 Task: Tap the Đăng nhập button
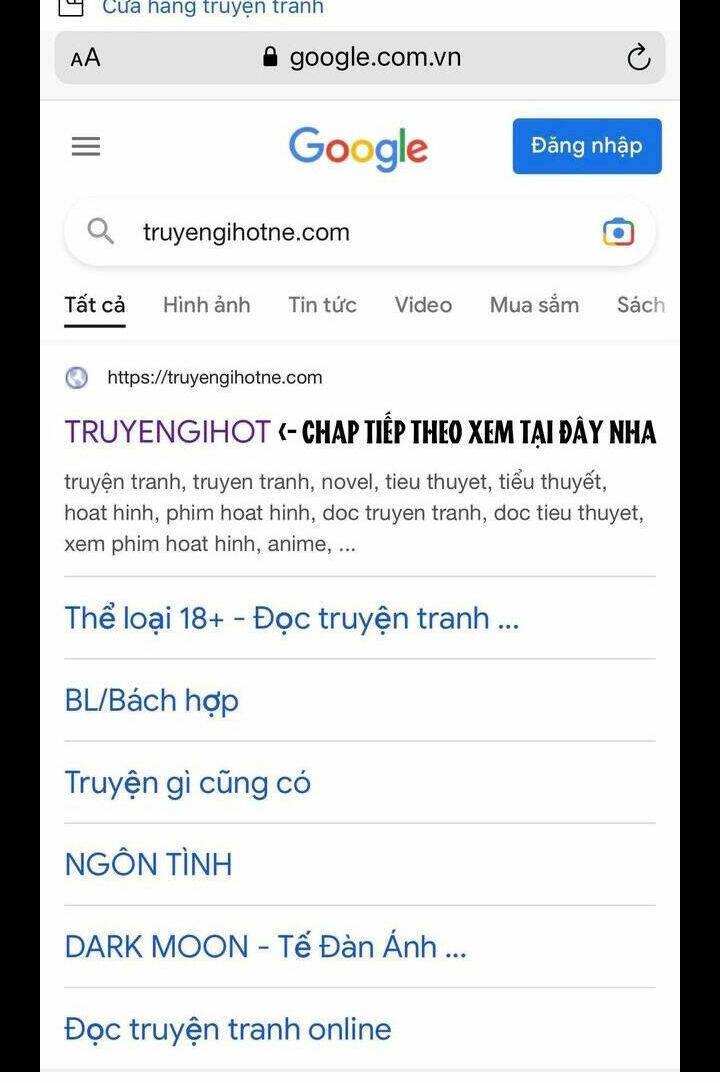click(587, 146)
